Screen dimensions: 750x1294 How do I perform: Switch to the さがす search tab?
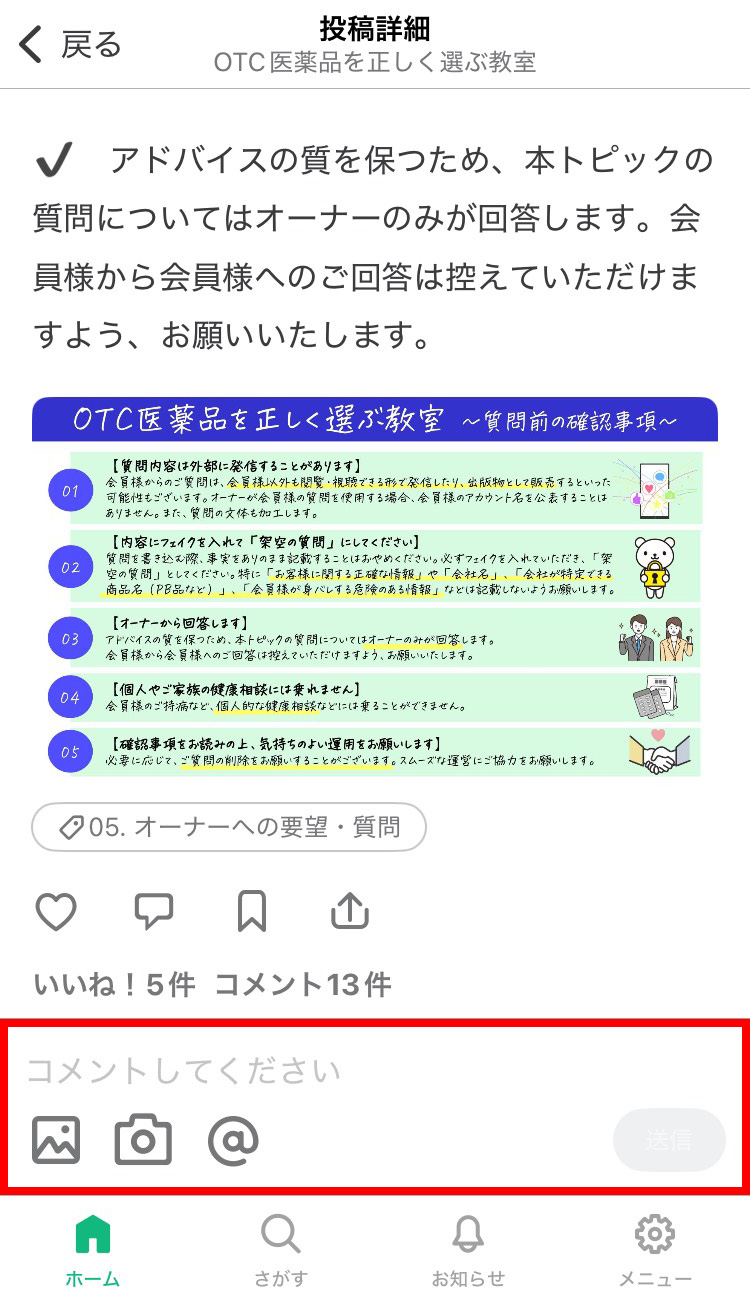click(280, 1249)
